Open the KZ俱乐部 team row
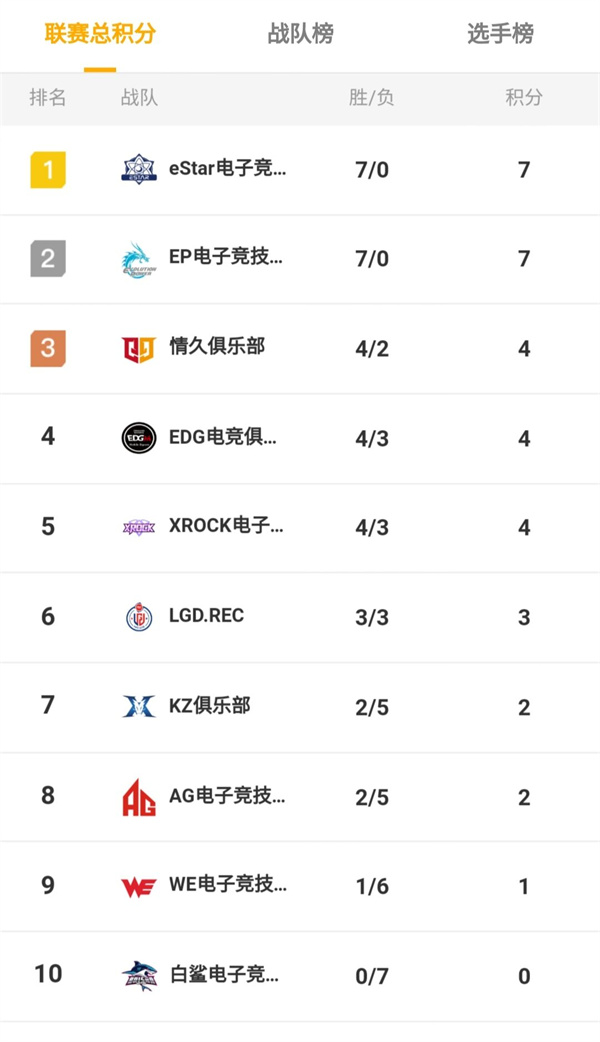 coord(300,707)
